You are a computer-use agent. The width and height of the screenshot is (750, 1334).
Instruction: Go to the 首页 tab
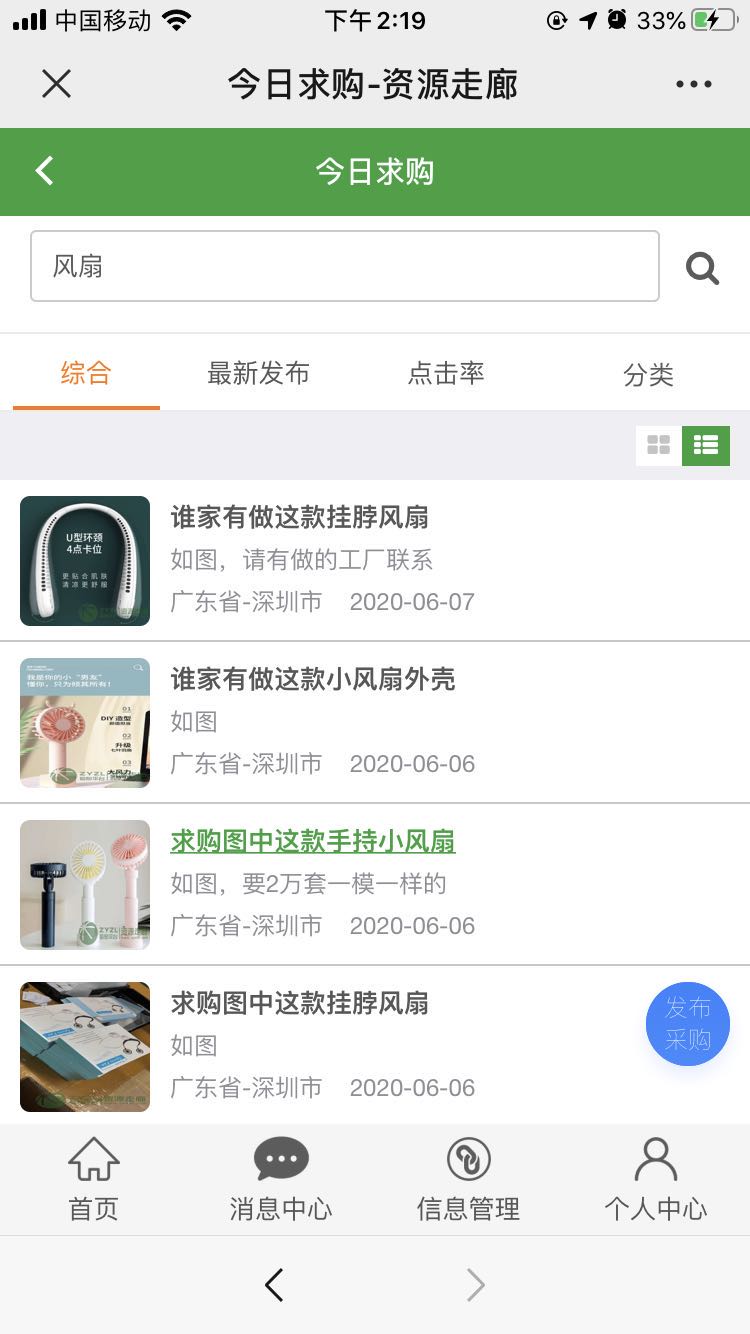point(94,1180)
